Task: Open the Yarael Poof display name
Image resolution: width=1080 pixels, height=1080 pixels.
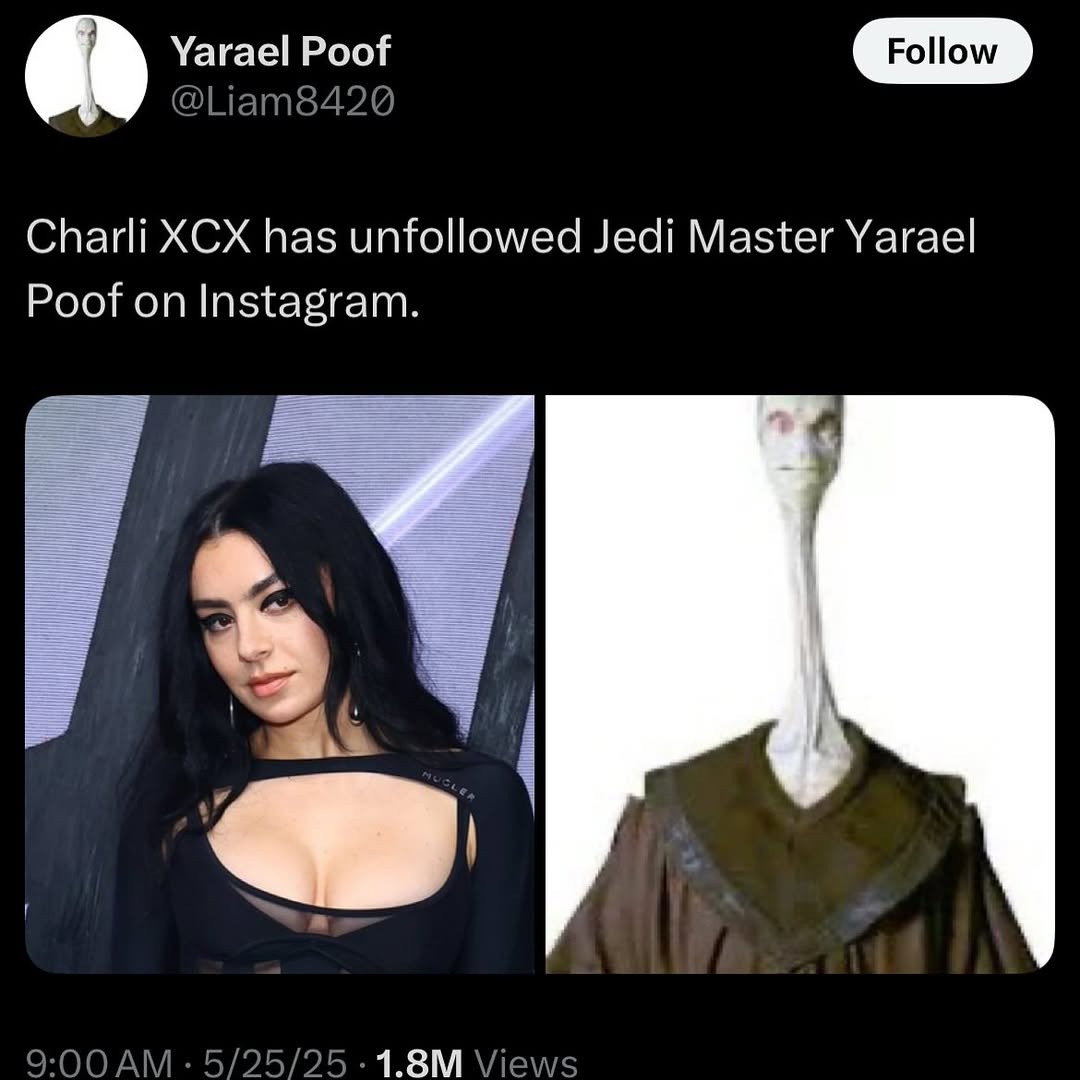Action: click(280, 51)
